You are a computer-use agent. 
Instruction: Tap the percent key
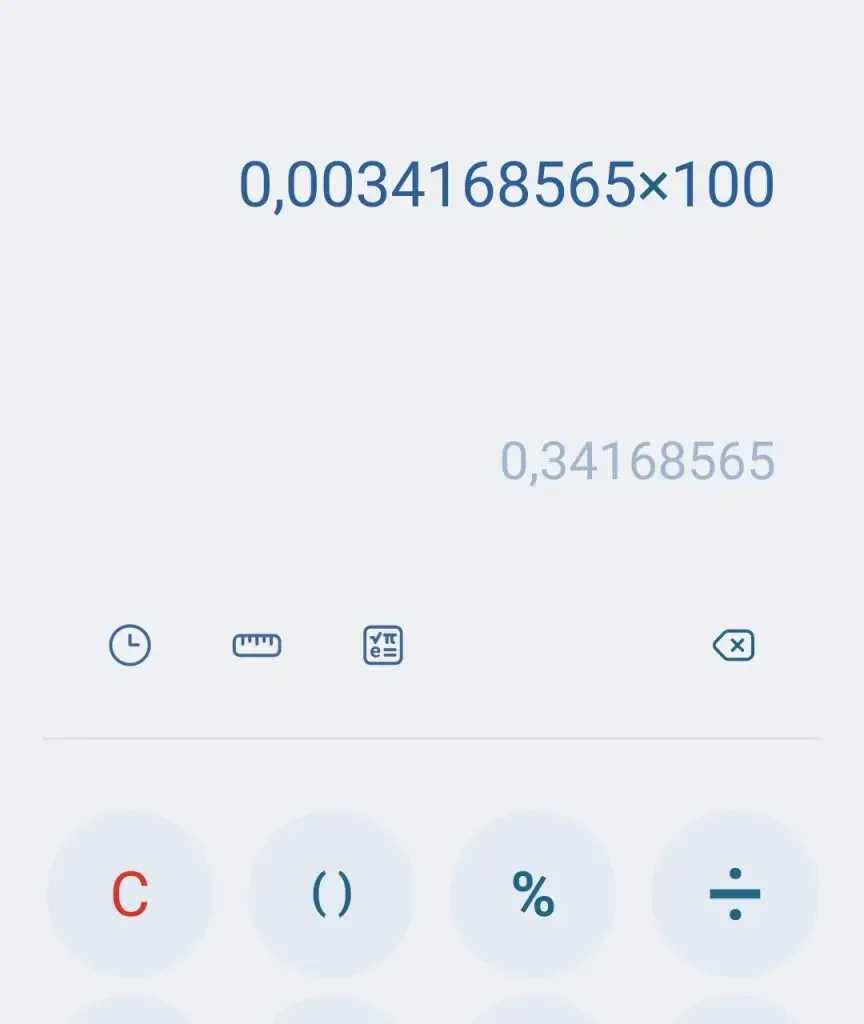point(533,893)
